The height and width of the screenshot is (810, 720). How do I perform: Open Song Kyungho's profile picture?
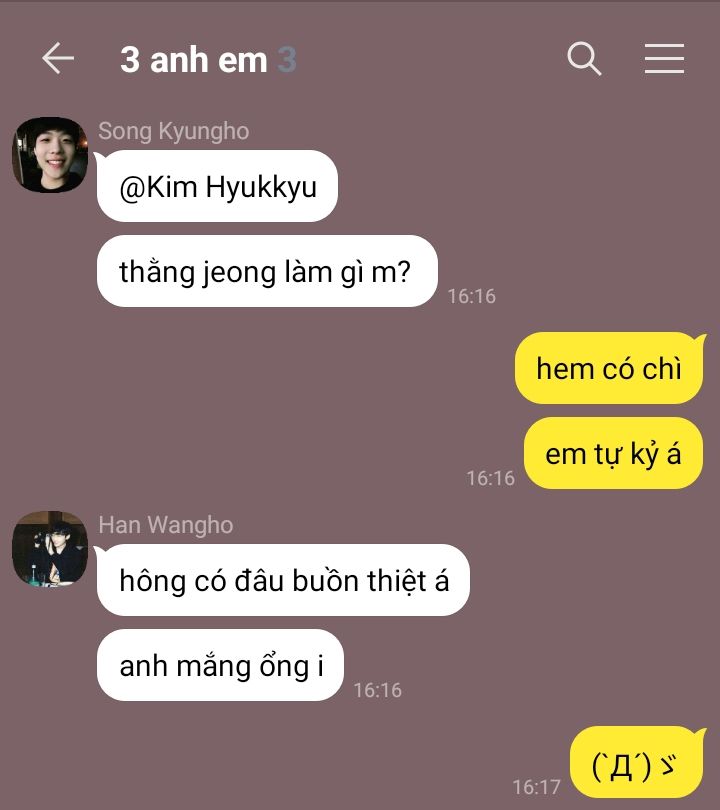pyautogui.click(x=50, y=155)
